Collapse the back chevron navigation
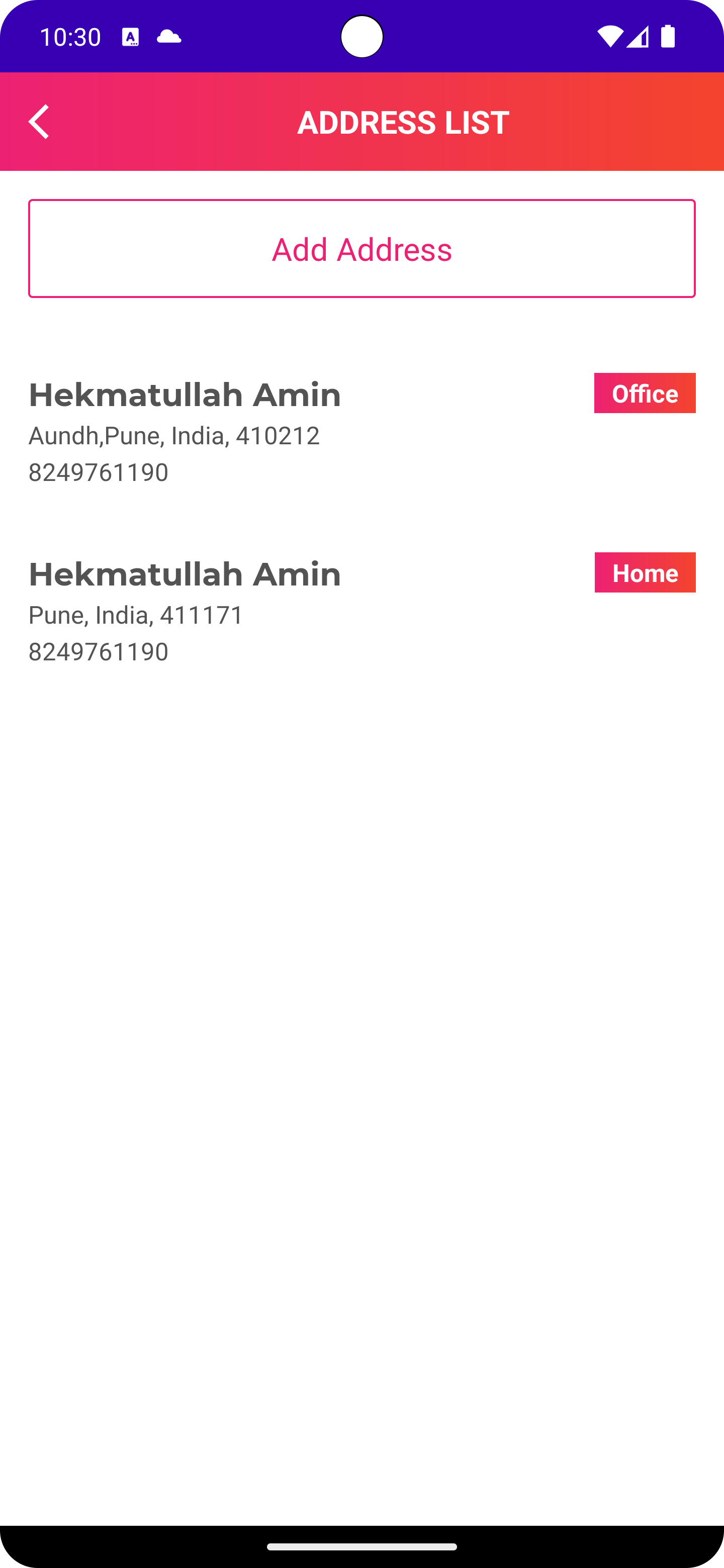Screen dimensions: 724x1568 click(x=39, y=122)
